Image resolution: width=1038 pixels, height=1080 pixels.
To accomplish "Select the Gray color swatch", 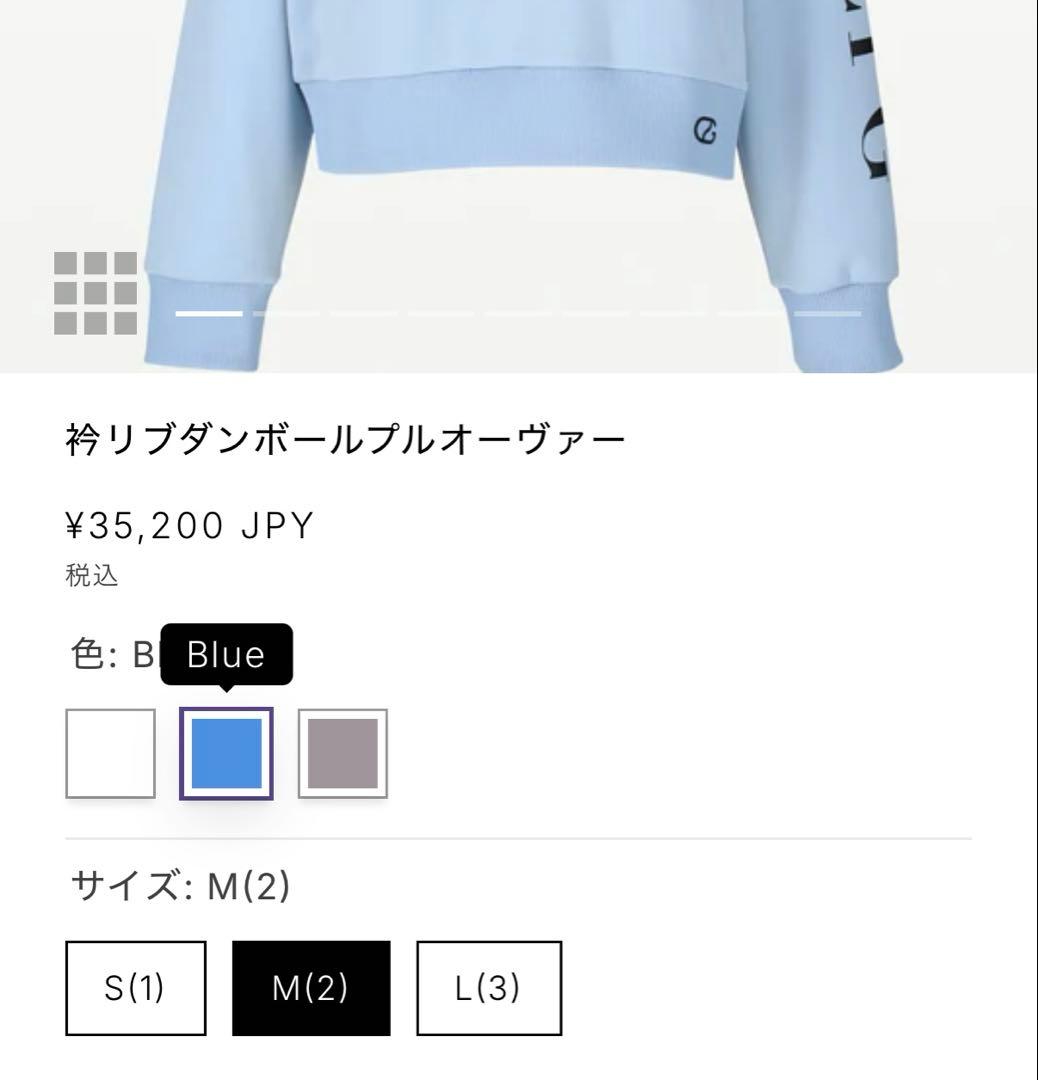I will (342, 753).
